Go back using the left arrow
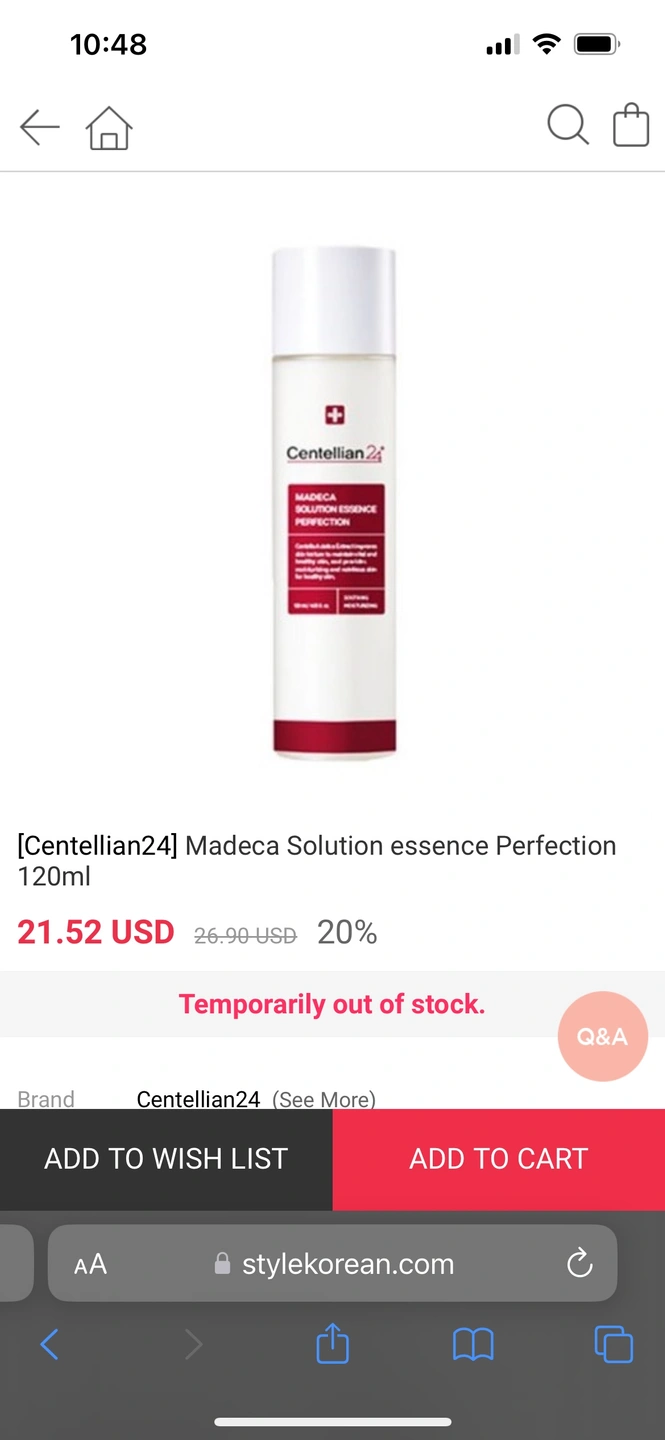 [40, 127]
